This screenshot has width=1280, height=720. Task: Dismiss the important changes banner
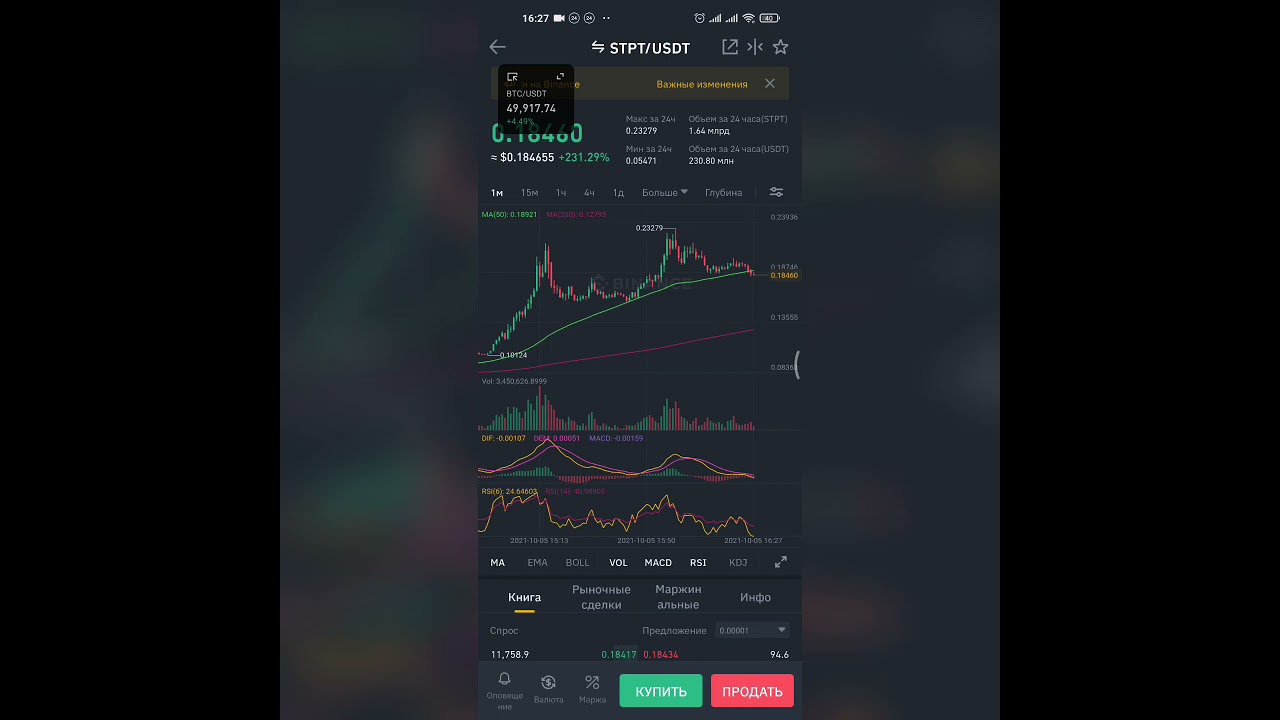(770, 84)
